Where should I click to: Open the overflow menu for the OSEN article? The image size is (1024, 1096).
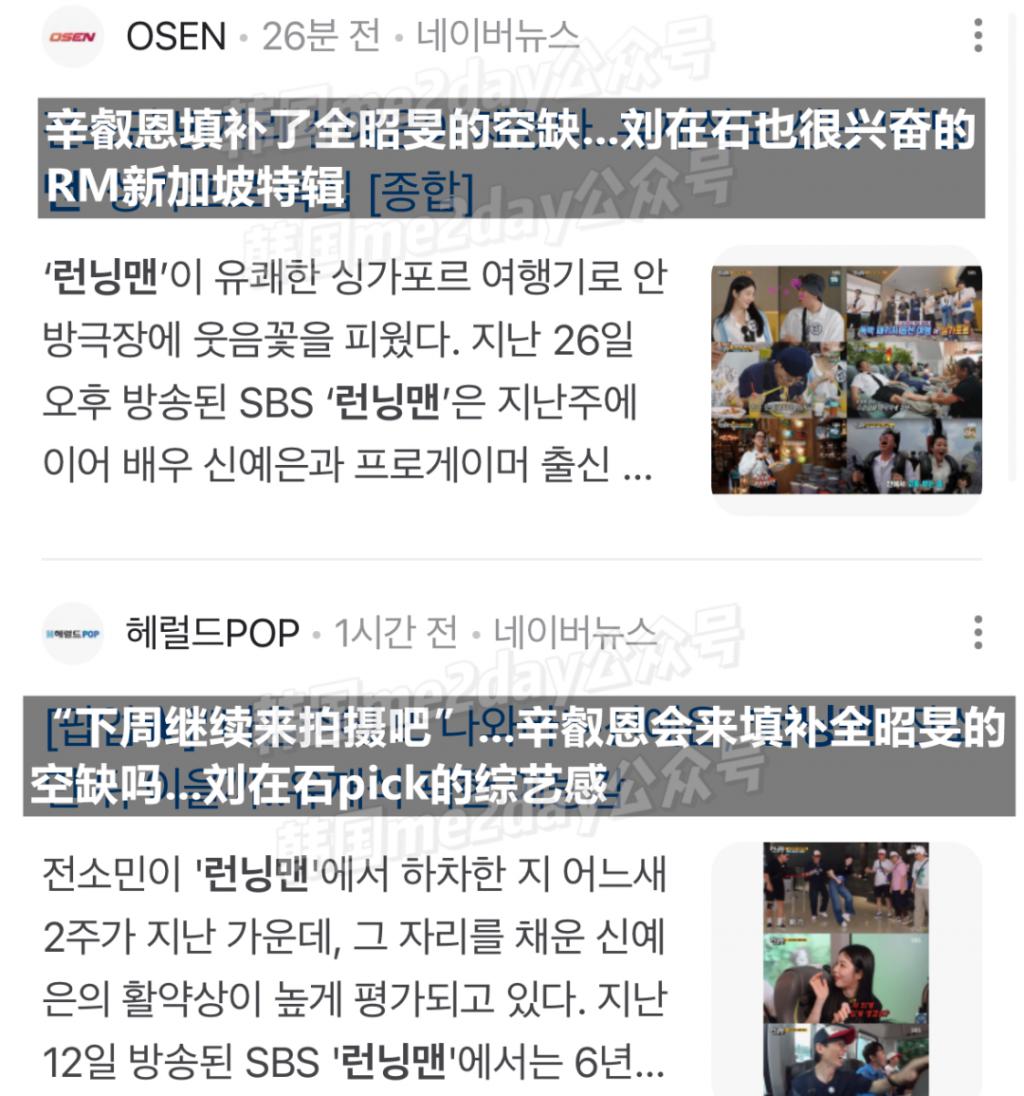pyautogui.click(x=977, y=36)
